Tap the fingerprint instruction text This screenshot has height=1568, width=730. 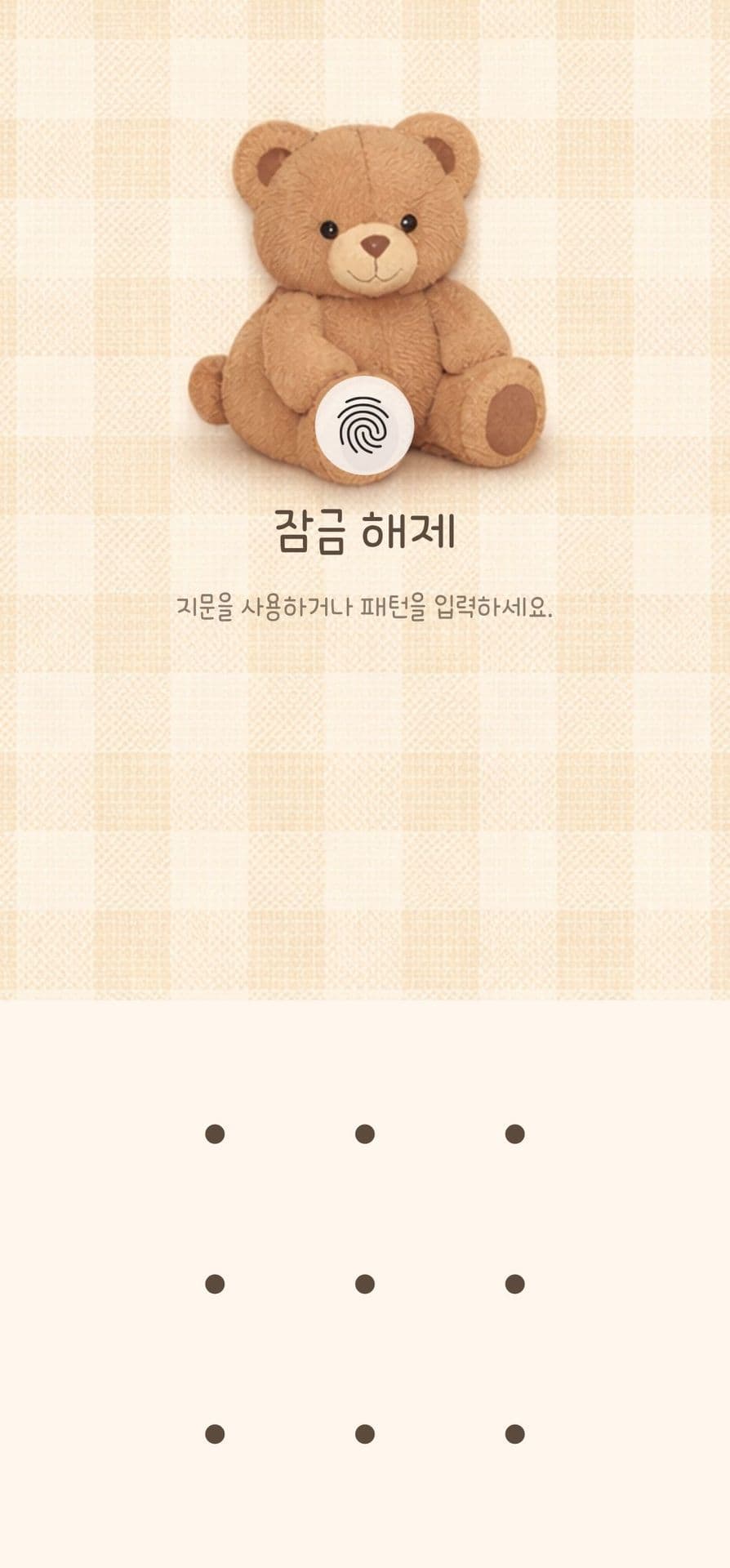(x=365, y=608)
